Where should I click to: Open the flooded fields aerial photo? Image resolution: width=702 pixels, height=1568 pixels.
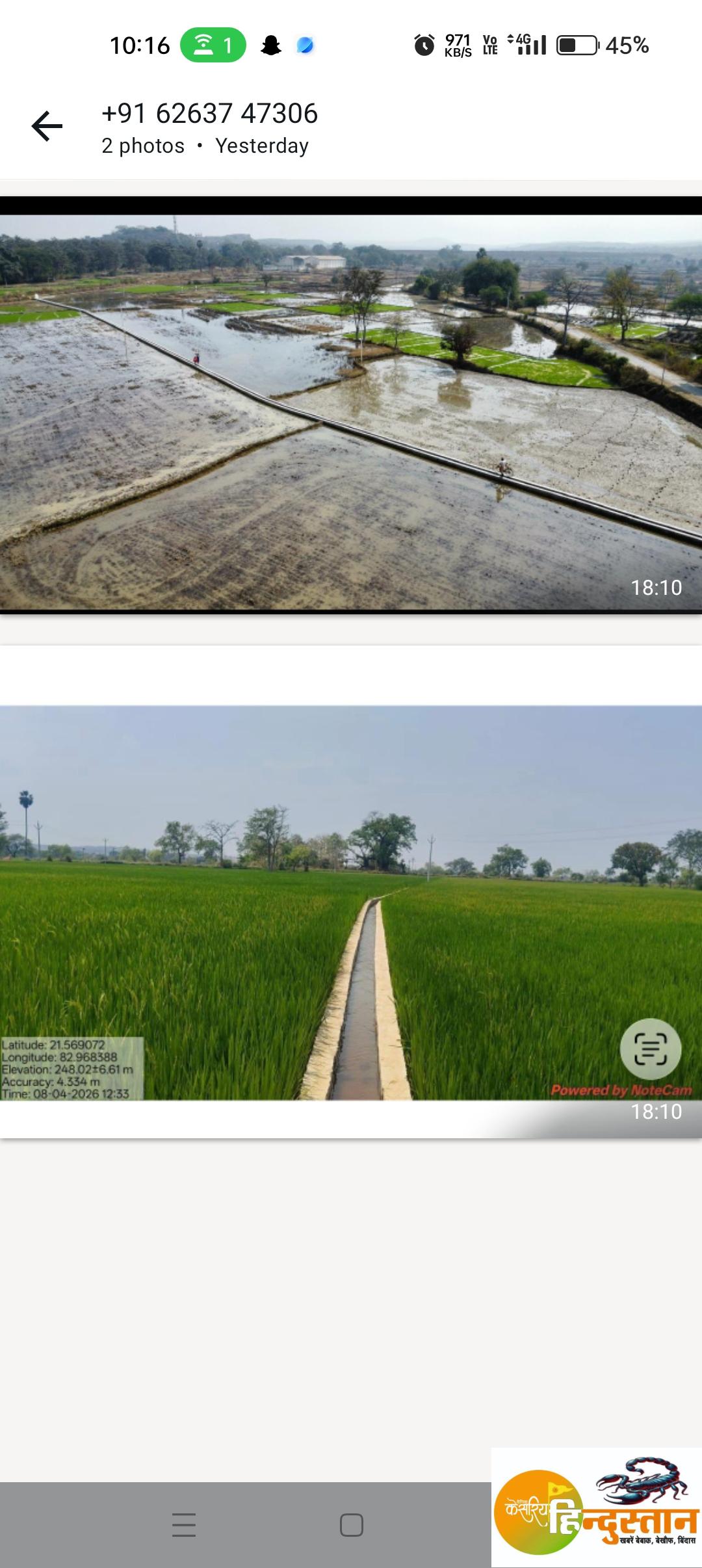click(351, 412)
